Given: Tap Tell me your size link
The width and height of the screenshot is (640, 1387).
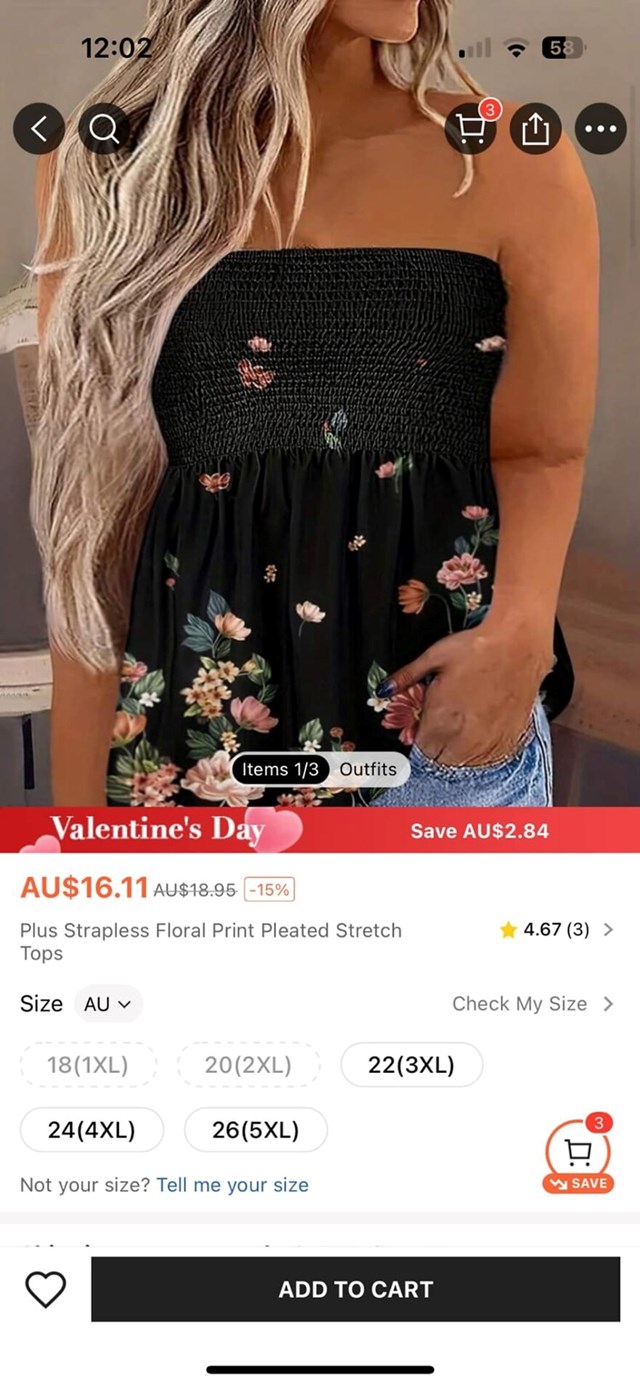Looking at the screenshot, I should tap(232, 1185).
